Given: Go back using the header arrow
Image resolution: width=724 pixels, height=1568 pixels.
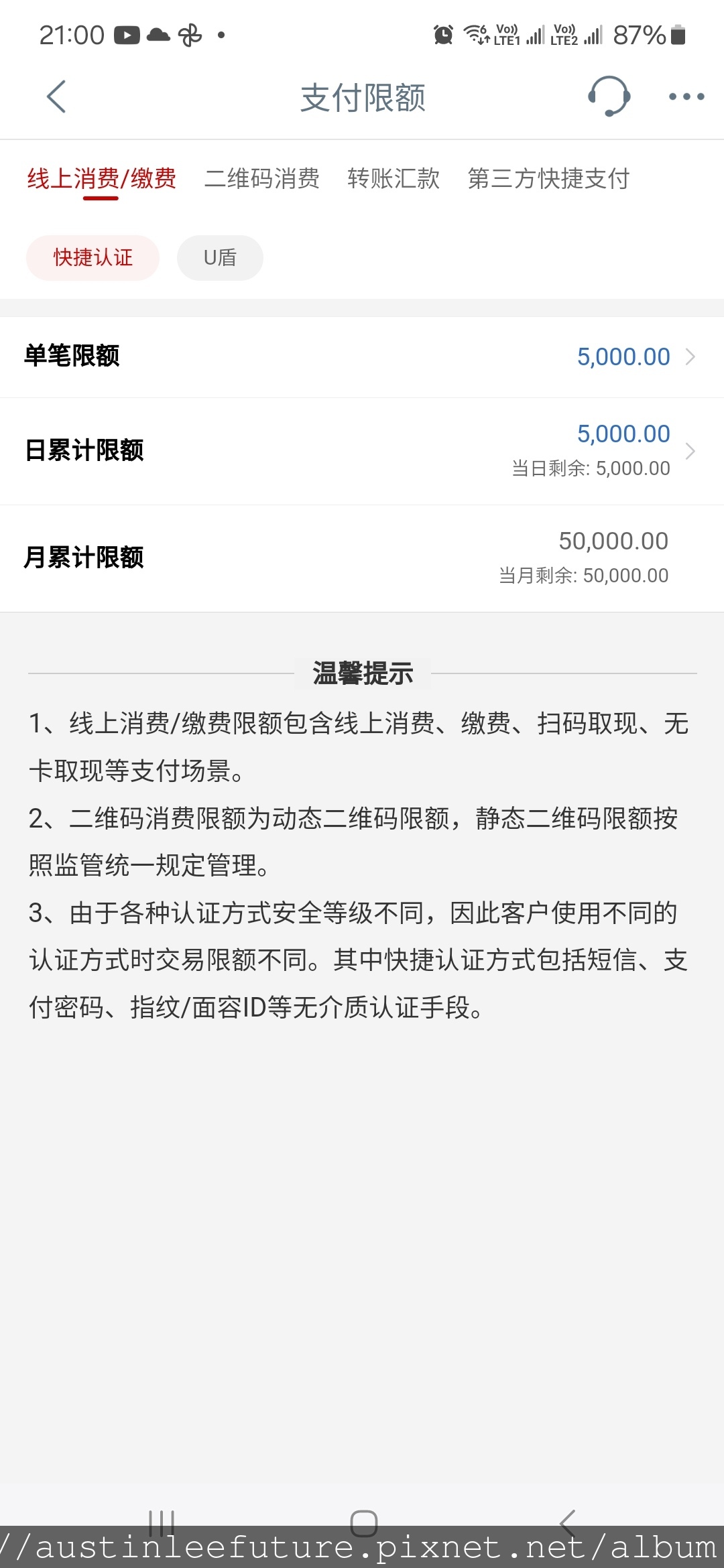Looking at the screenshot, I should pyautogui.click(x=56, y=97).
